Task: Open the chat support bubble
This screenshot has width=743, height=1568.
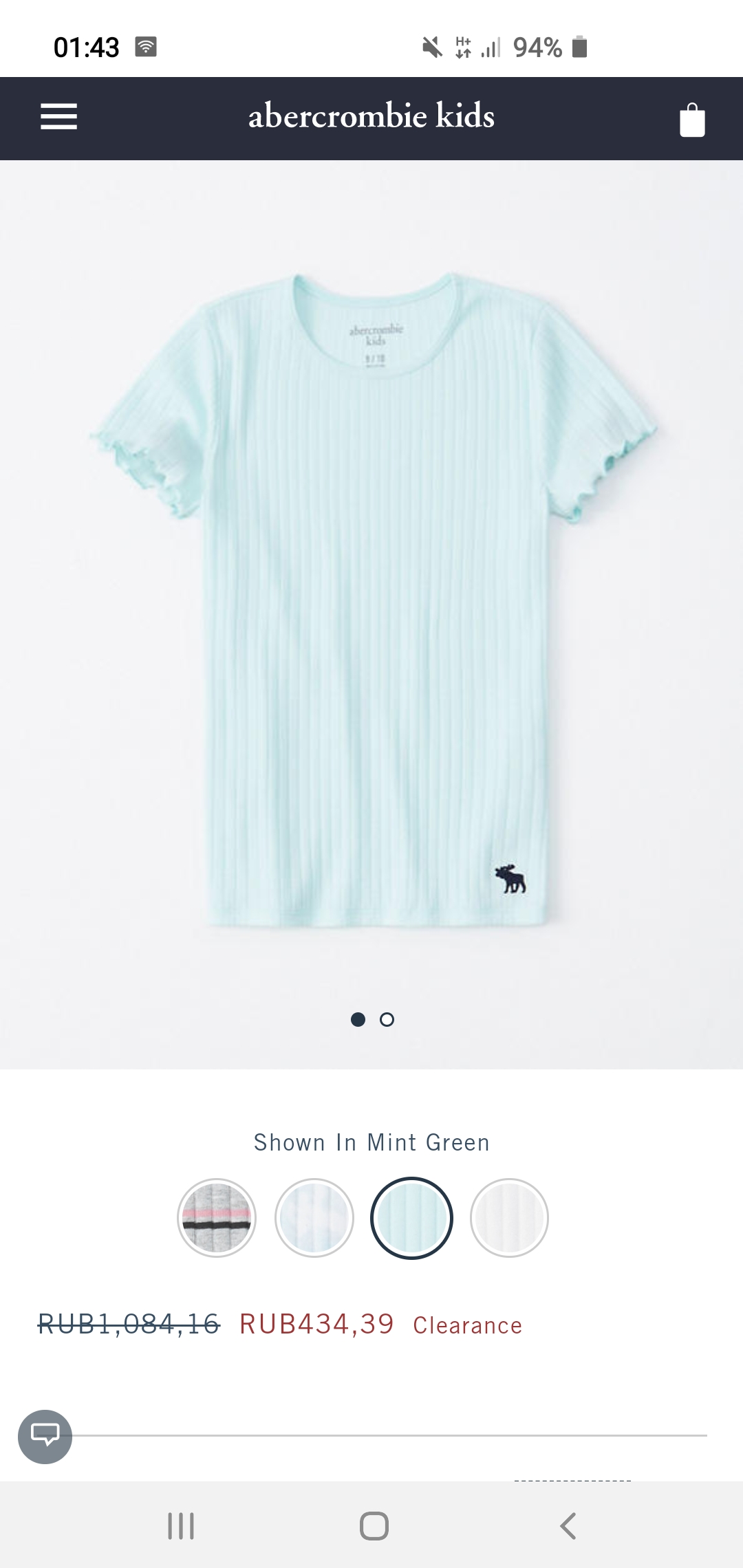Action: (x=45, y=1437)
